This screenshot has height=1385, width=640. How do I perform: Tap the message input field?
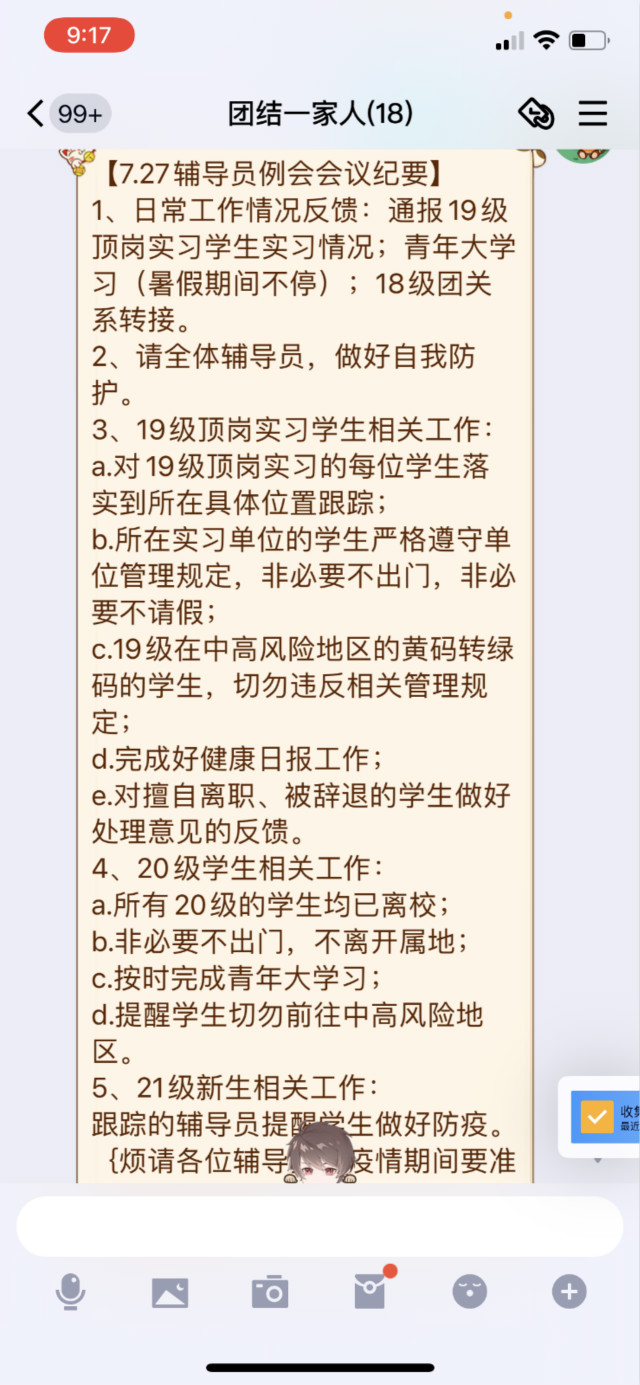click(320, 1226)
